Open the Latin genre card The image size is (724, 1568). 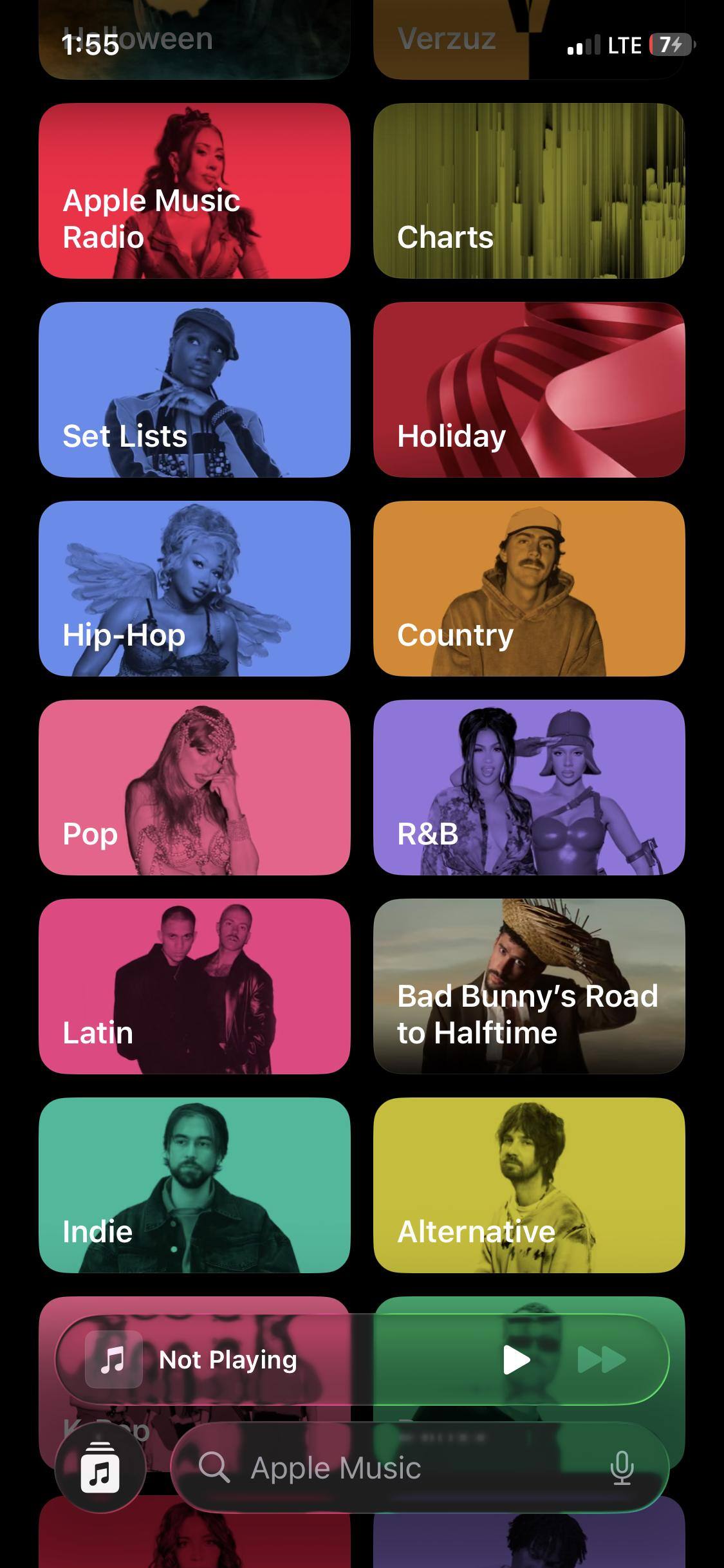[x=194, y=986]
